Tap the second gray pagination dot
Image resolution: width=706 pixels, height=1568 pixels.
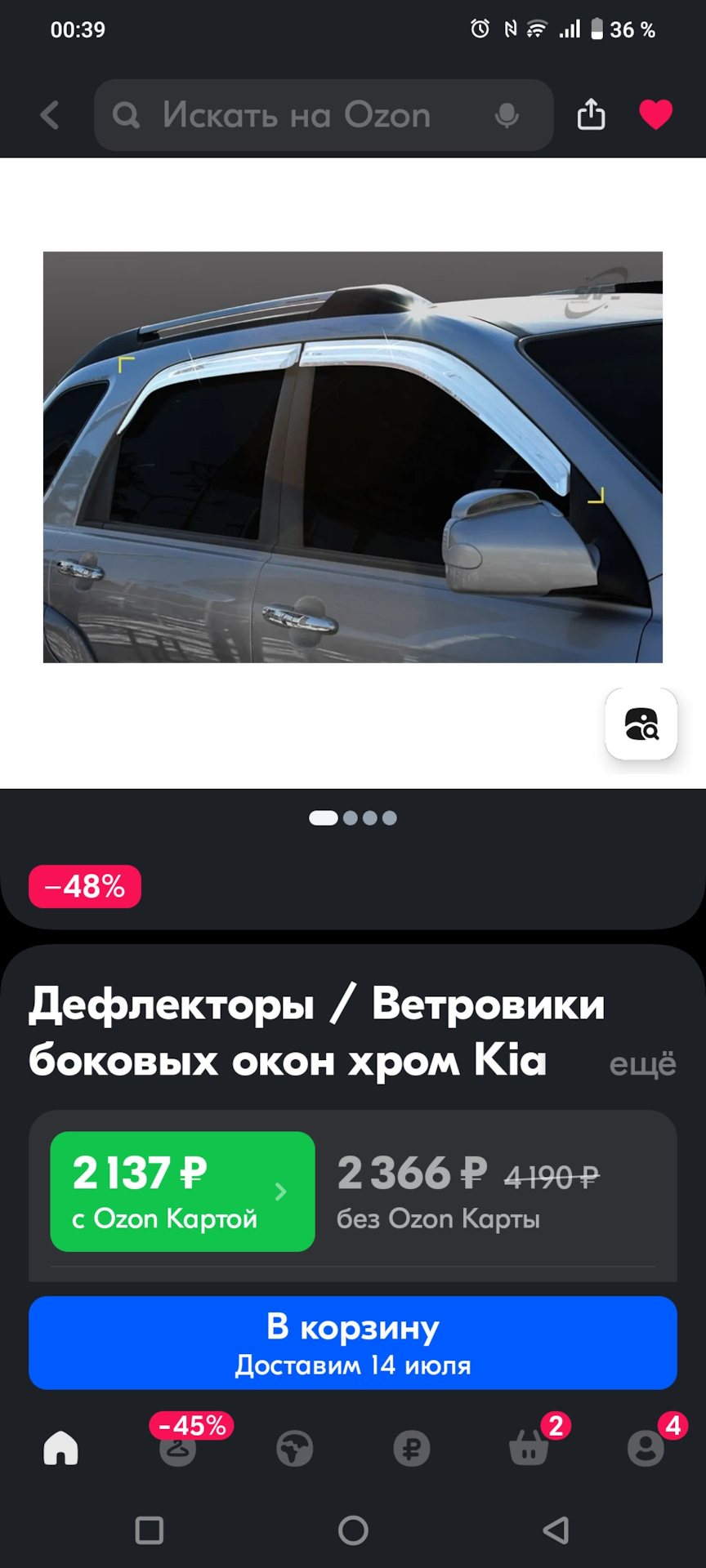point(351,817)
